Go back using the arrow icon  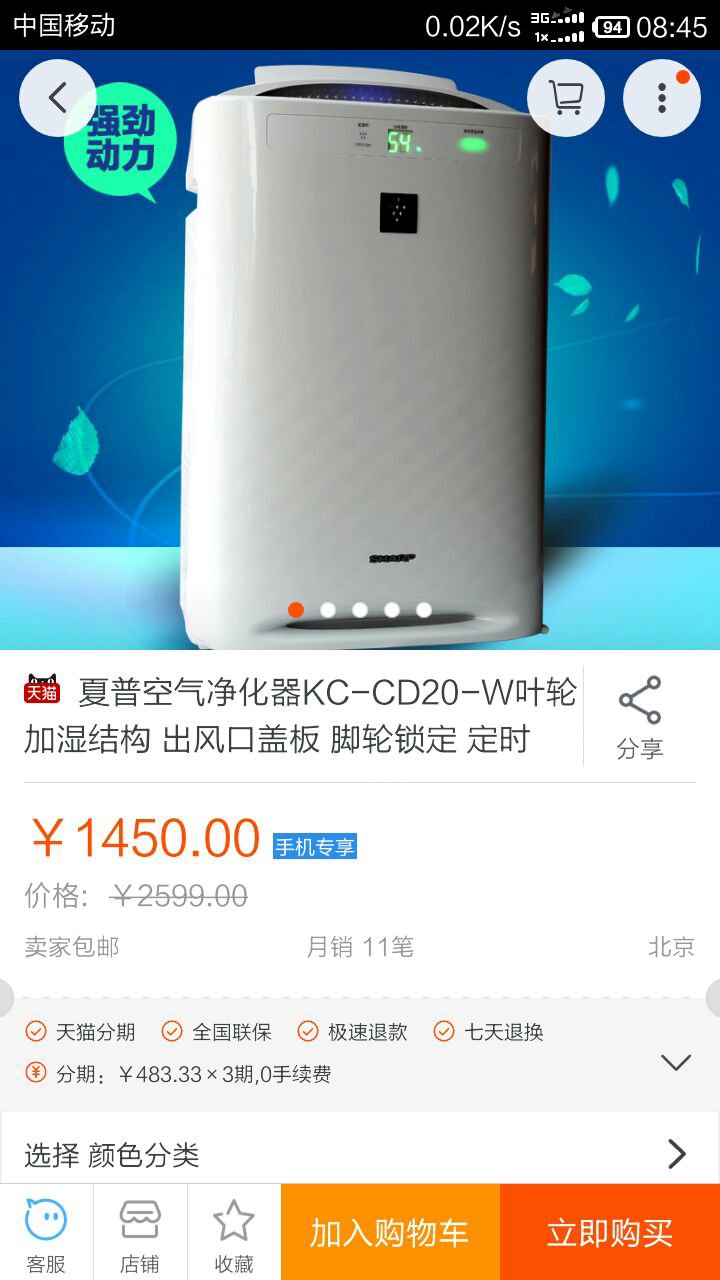click(58, 98)
